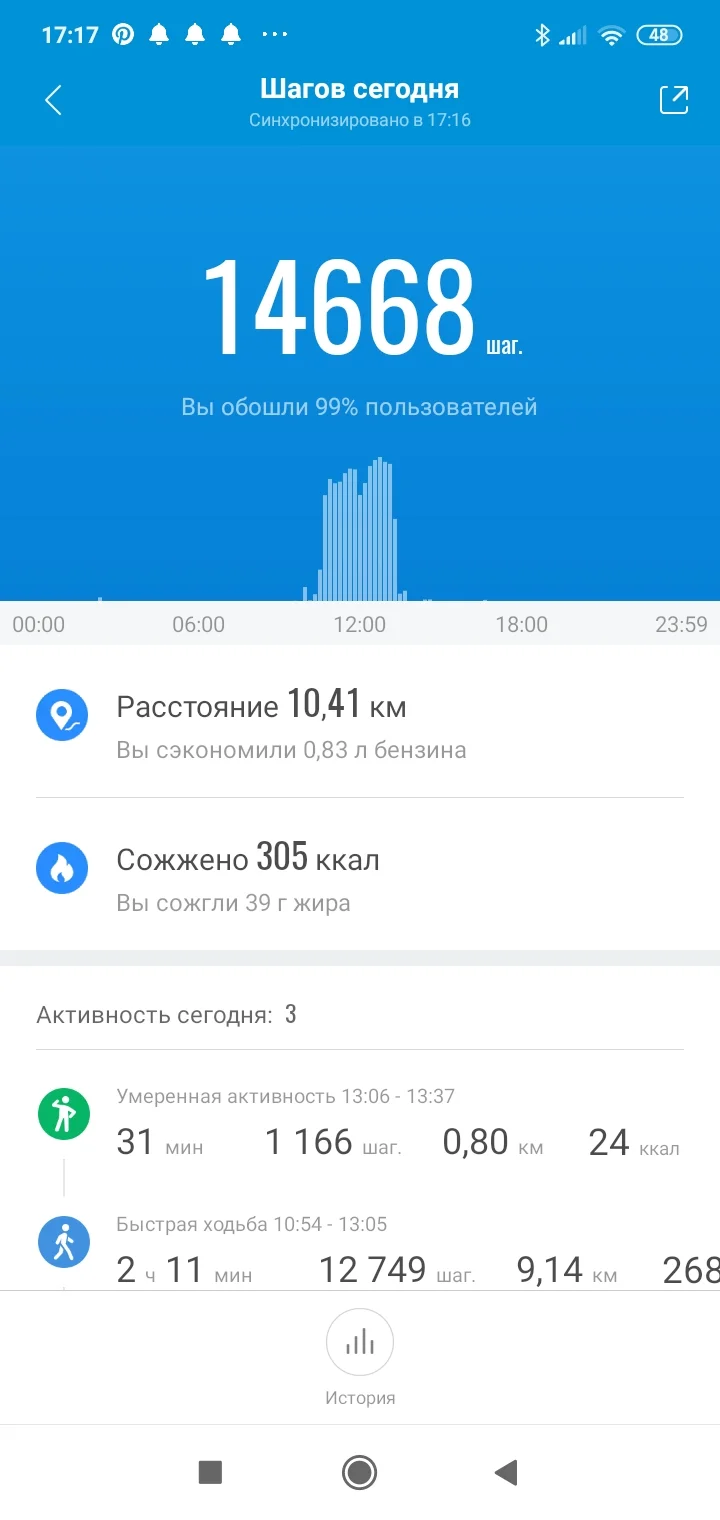This screenshot has height=1520, width=720.
Task: Go back using the header arrow
Action: click(54, 100)
